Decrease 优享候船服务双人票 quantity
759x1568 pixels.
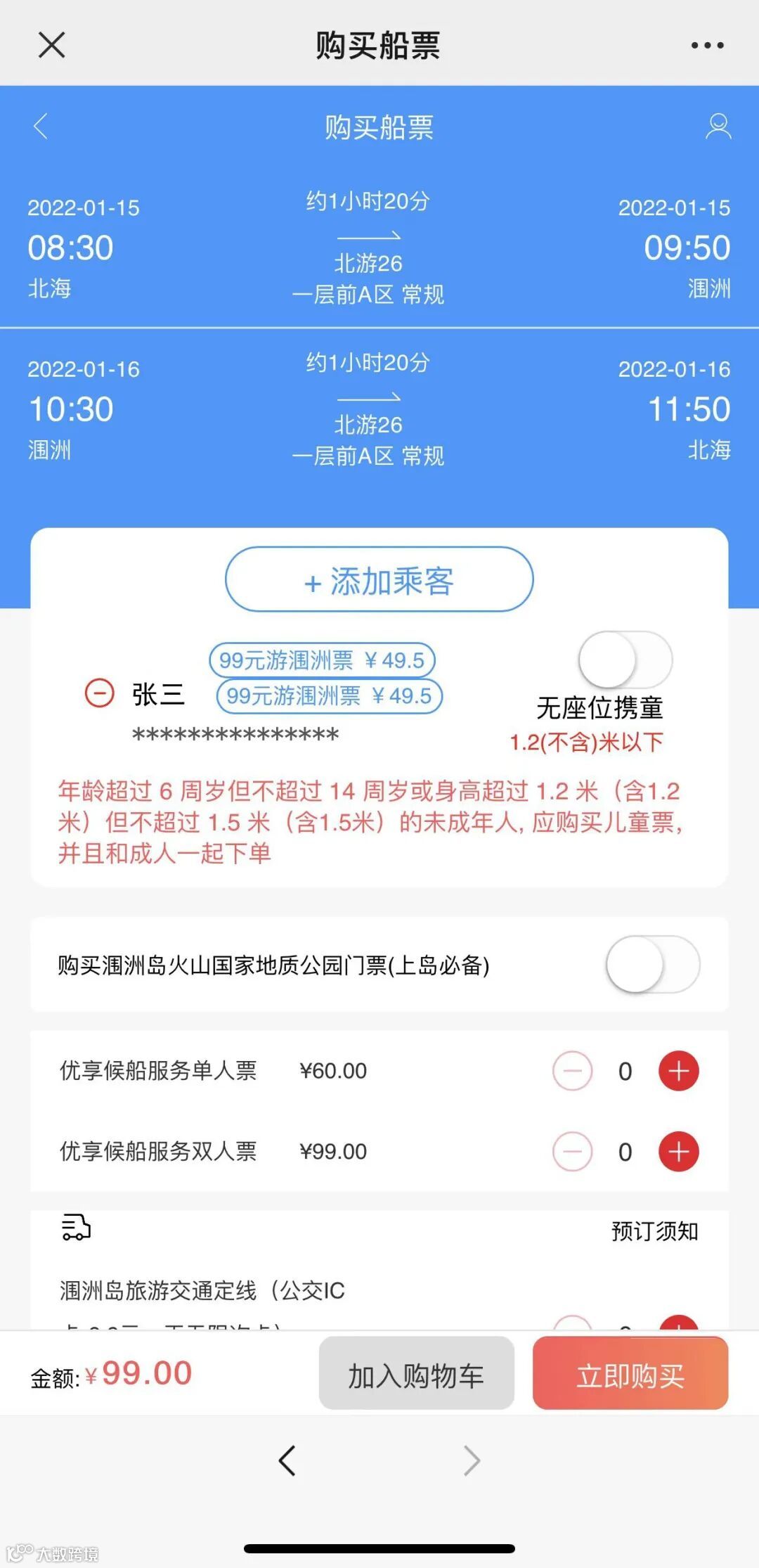coord(573,1152)
